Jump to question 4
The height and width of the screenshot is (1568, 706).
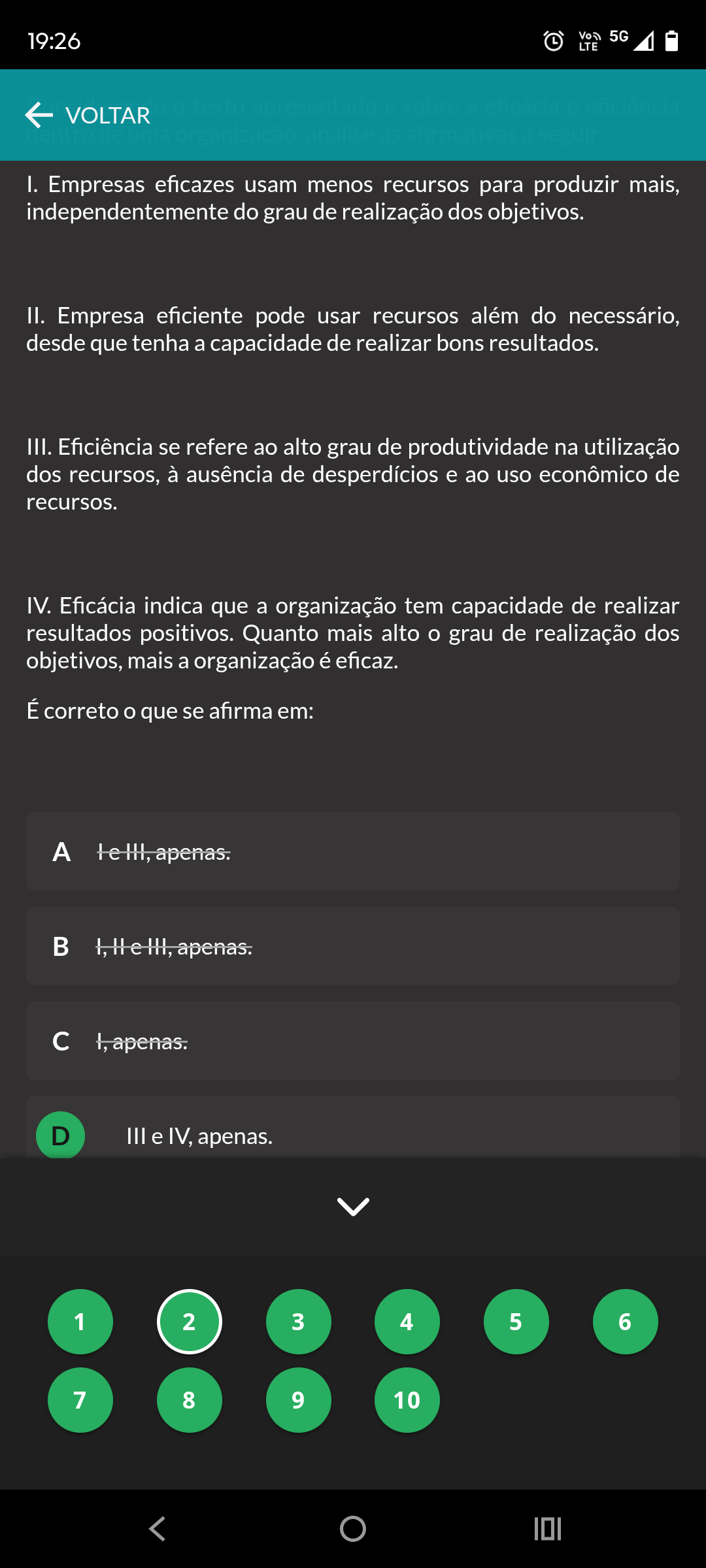407,1322
